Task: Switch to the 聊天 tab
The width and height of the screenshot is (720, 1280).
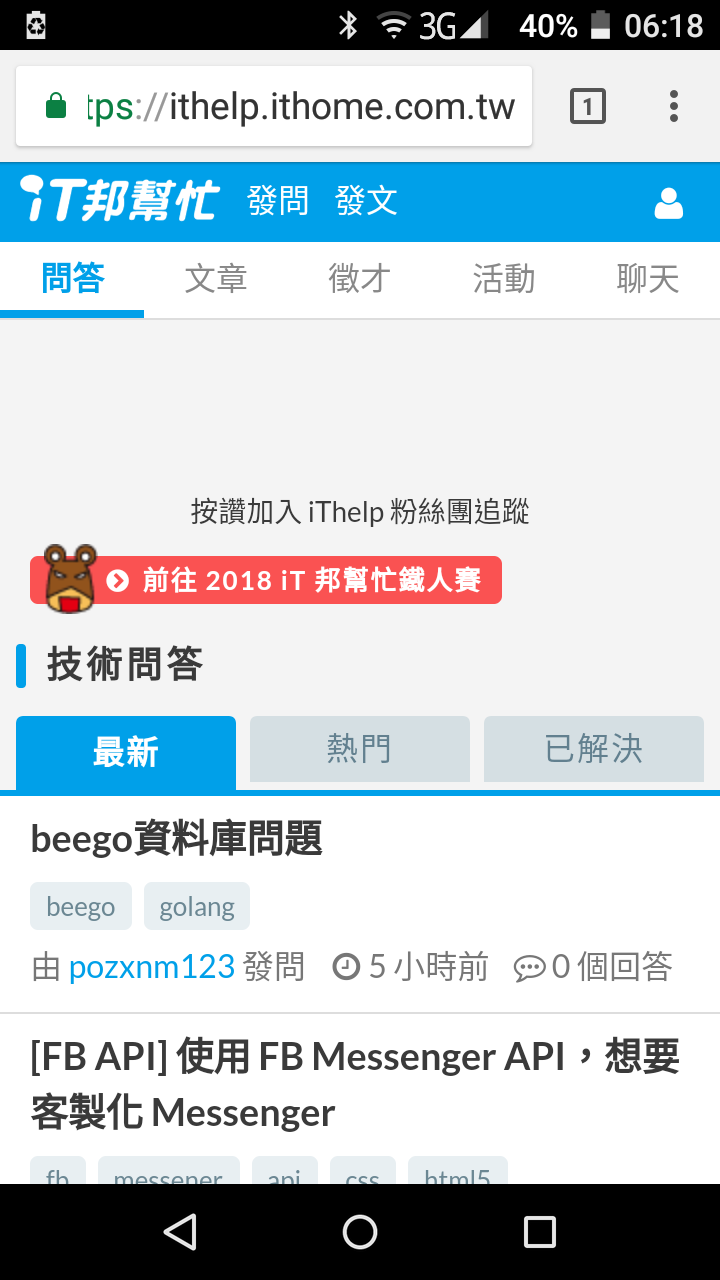Action: (x=648, y=279)
